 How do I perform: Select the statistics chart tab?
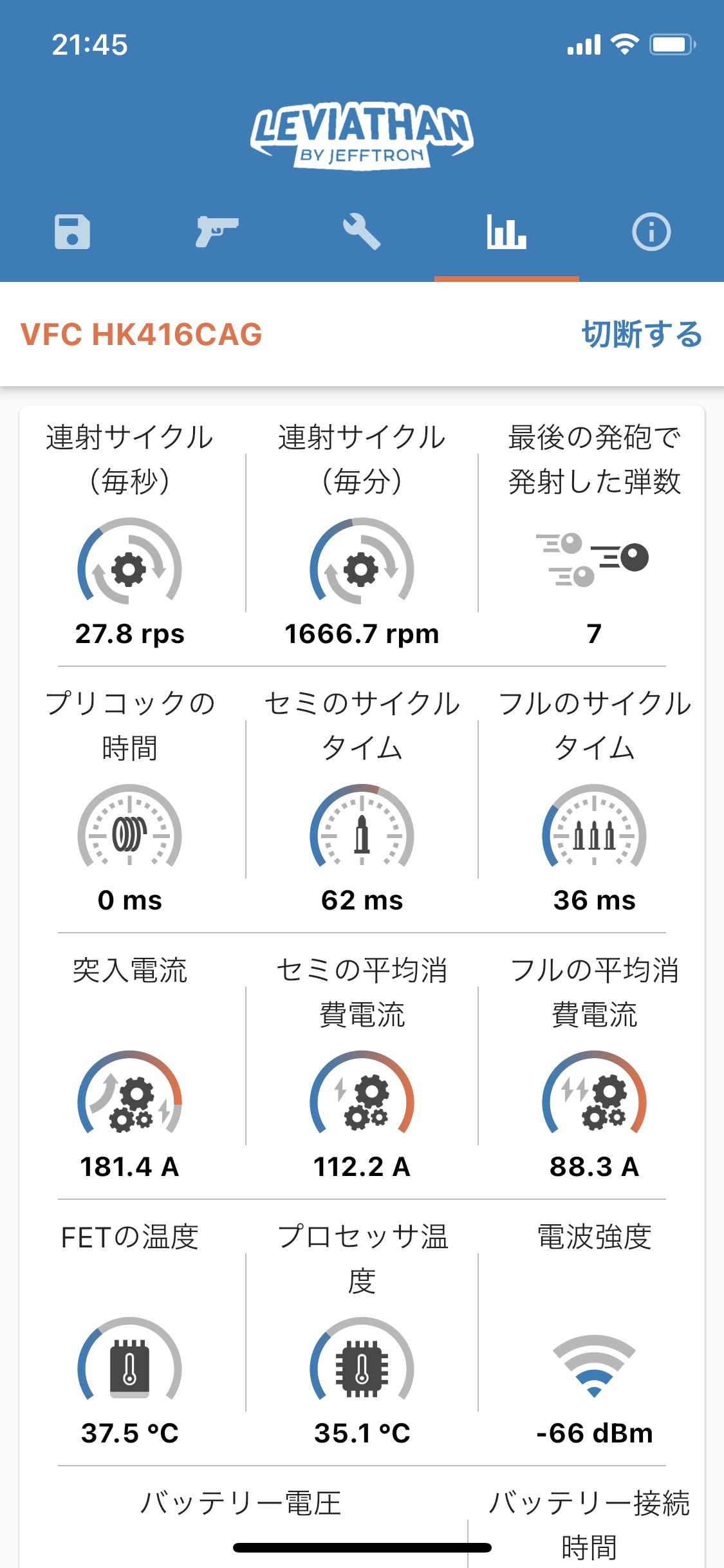tap(506, 232)
